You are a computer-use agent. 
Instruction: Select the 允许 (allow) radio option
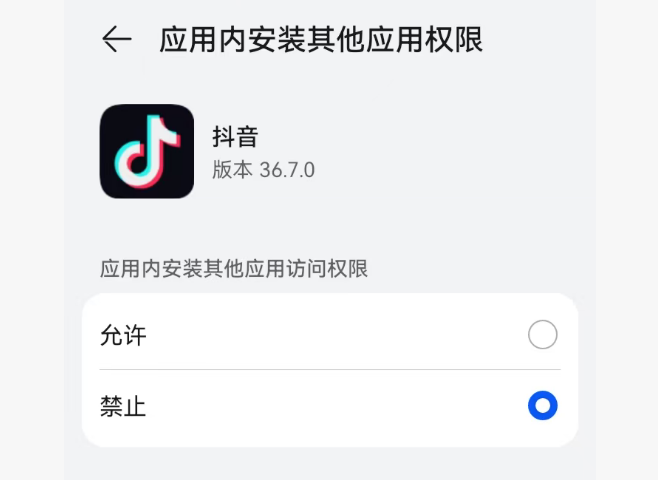[542, 335]
